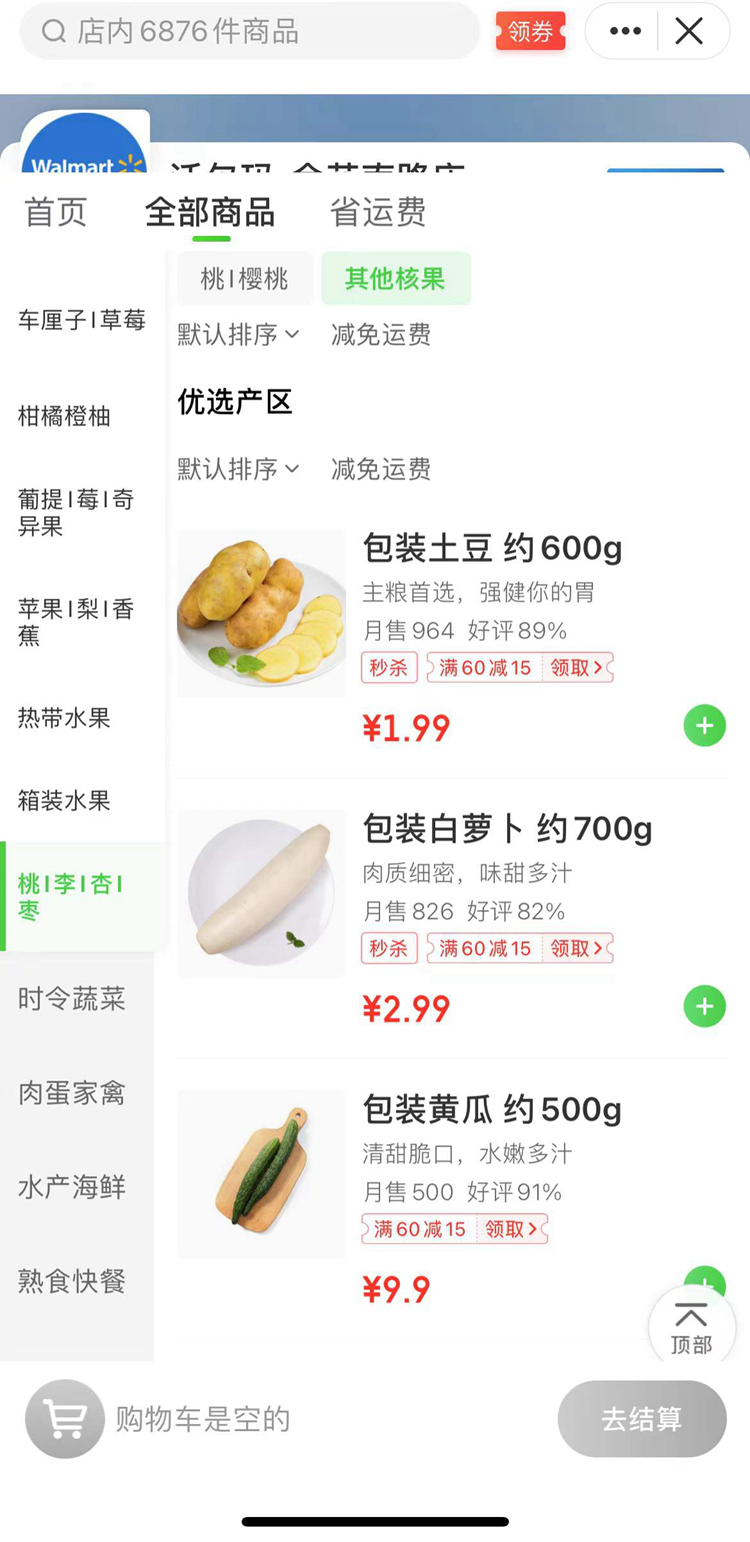Tap 去结算 to check out

pyautogui.click(x=641, y=1419)
